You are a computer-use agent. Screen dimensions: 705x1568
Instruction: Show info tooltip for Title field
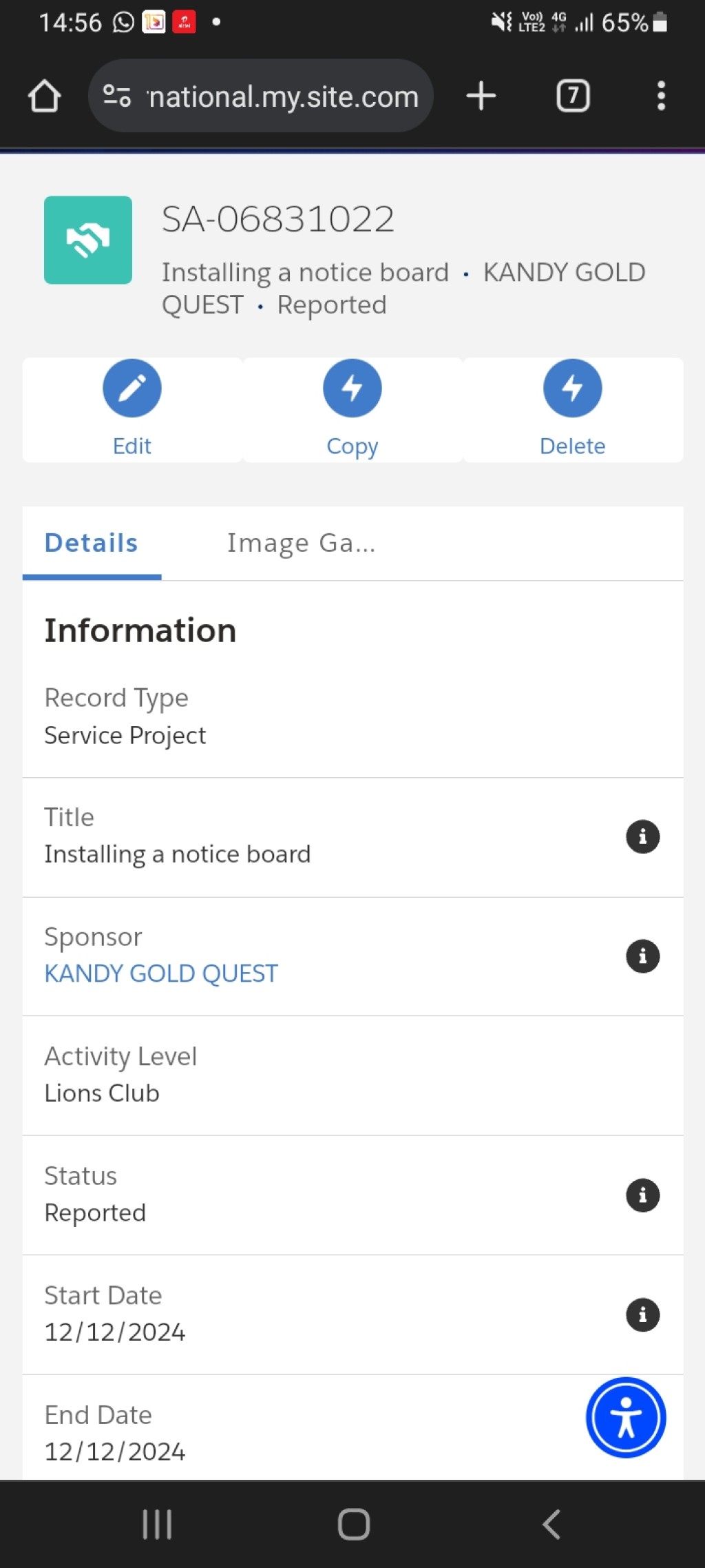click(x=643, y=837)
